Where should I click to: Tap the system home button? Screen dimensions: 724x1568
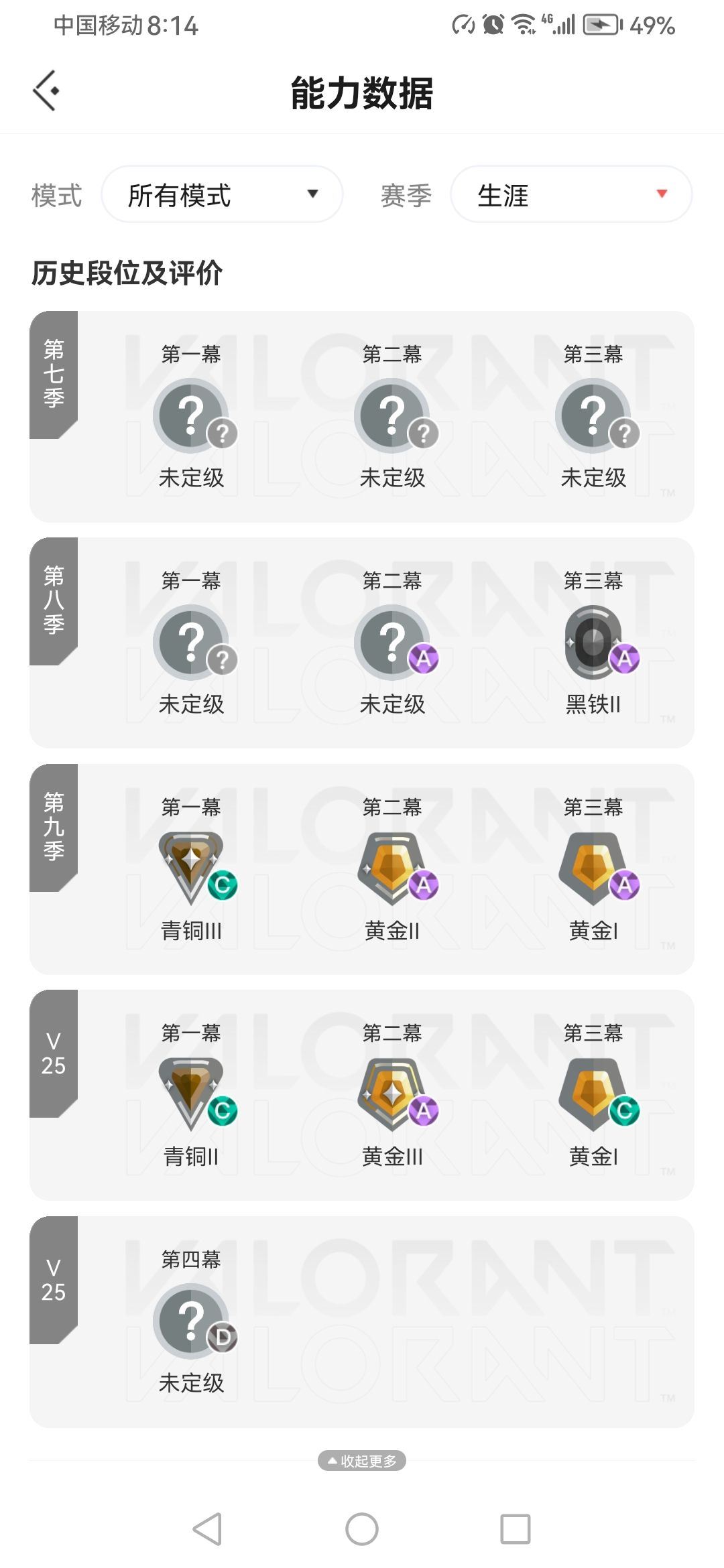[x=362, y=1529]
